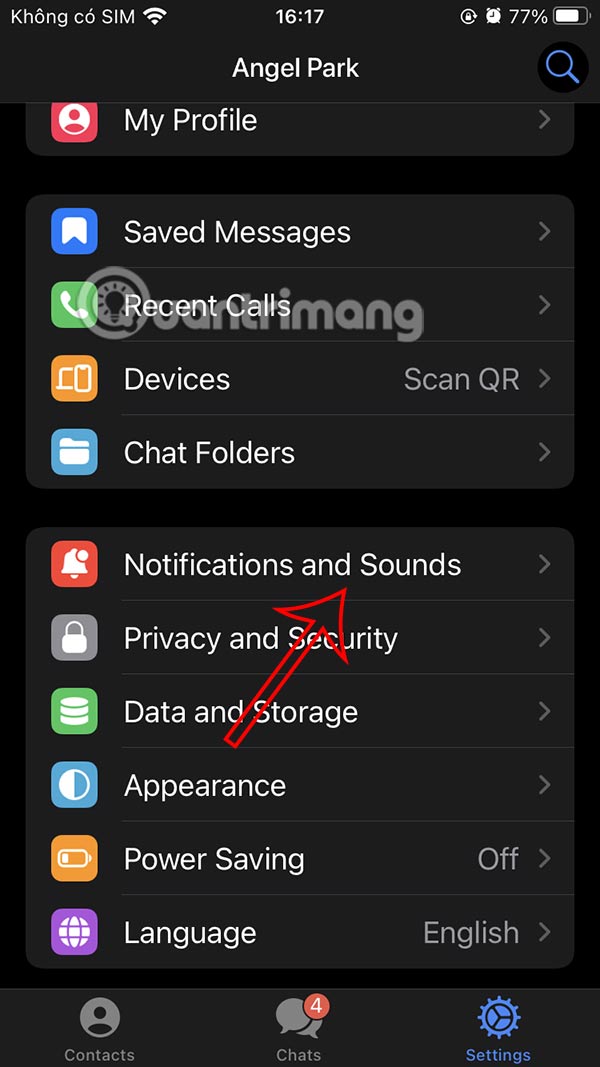Open My Profile
This screenshot has height=1067, width=600.
300,121
